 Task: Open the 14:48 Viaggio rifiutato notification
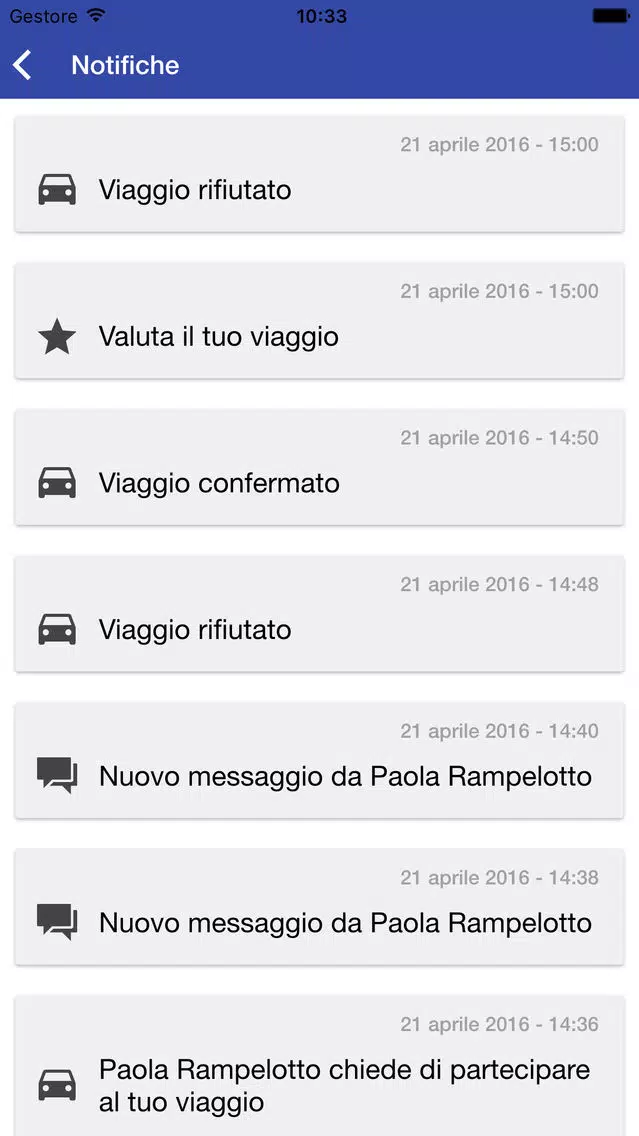320,614
